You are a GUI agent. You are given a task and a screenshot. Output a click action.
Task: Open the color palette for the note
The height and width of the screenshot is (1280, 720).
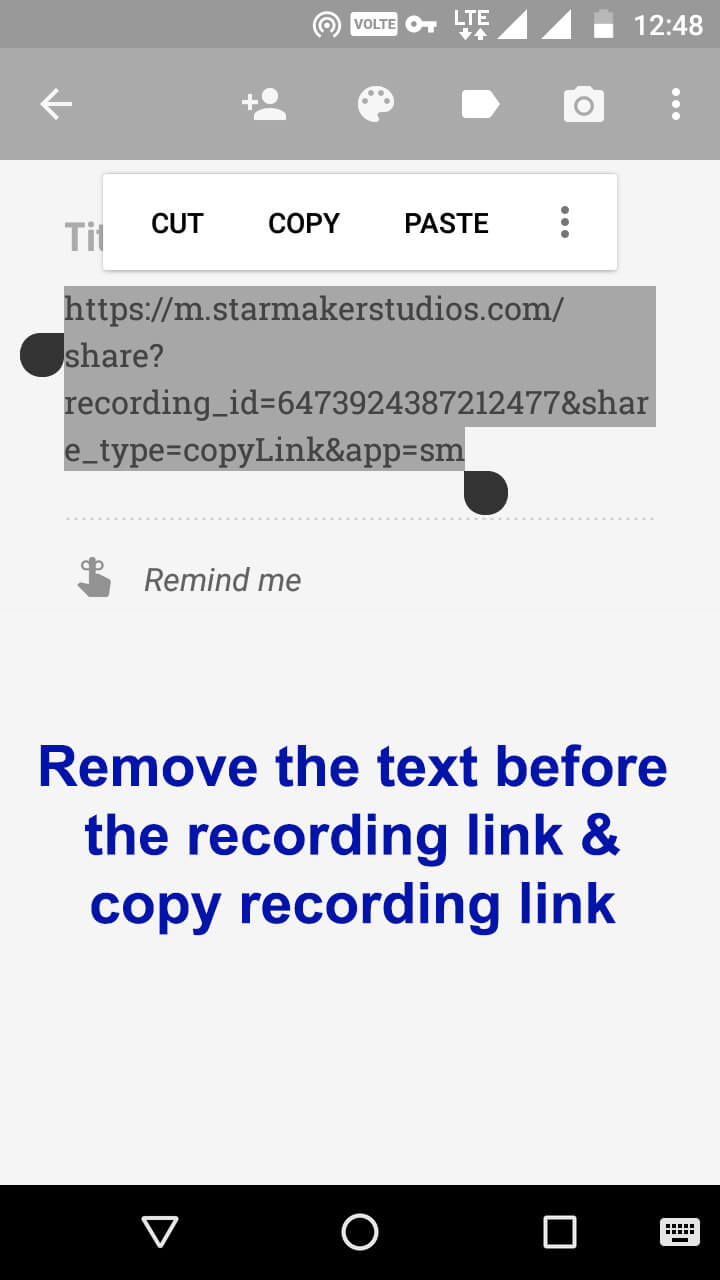tap(376, 104)
